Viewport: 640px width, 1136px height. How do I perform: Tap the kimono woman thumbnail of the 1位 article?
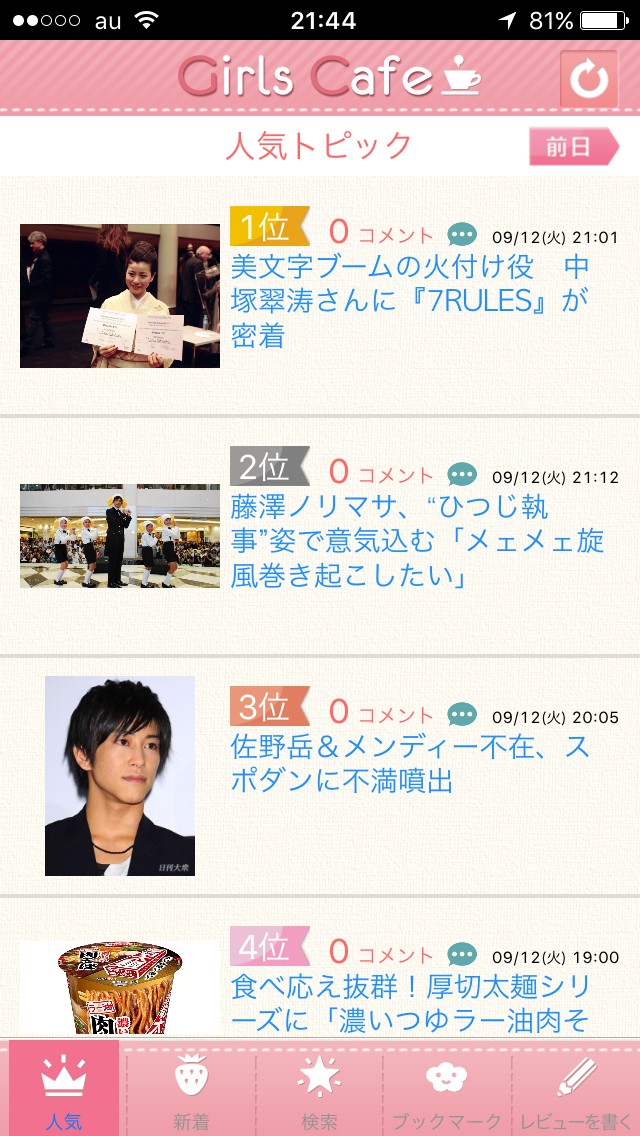120,296
